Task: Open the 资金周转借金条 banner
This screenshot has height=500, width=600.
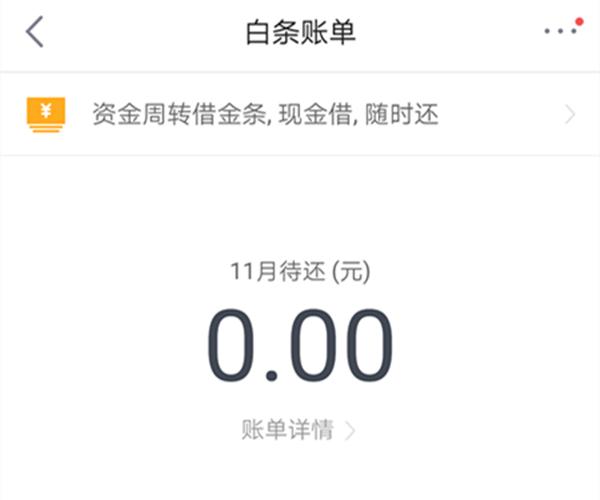Action: pyautogui.click(x=300, y=114)
